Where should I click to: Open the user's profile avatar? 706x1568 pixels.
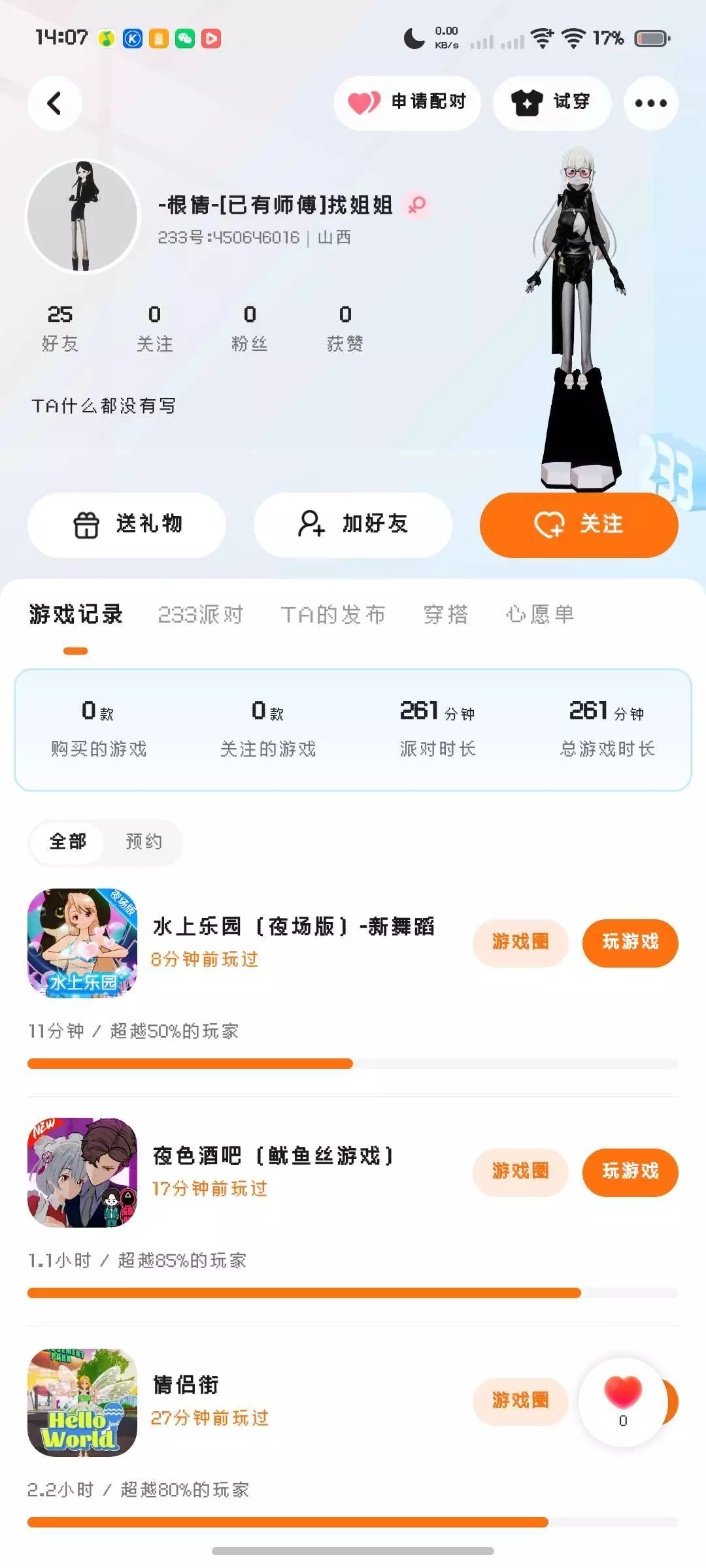coord(83,216)
